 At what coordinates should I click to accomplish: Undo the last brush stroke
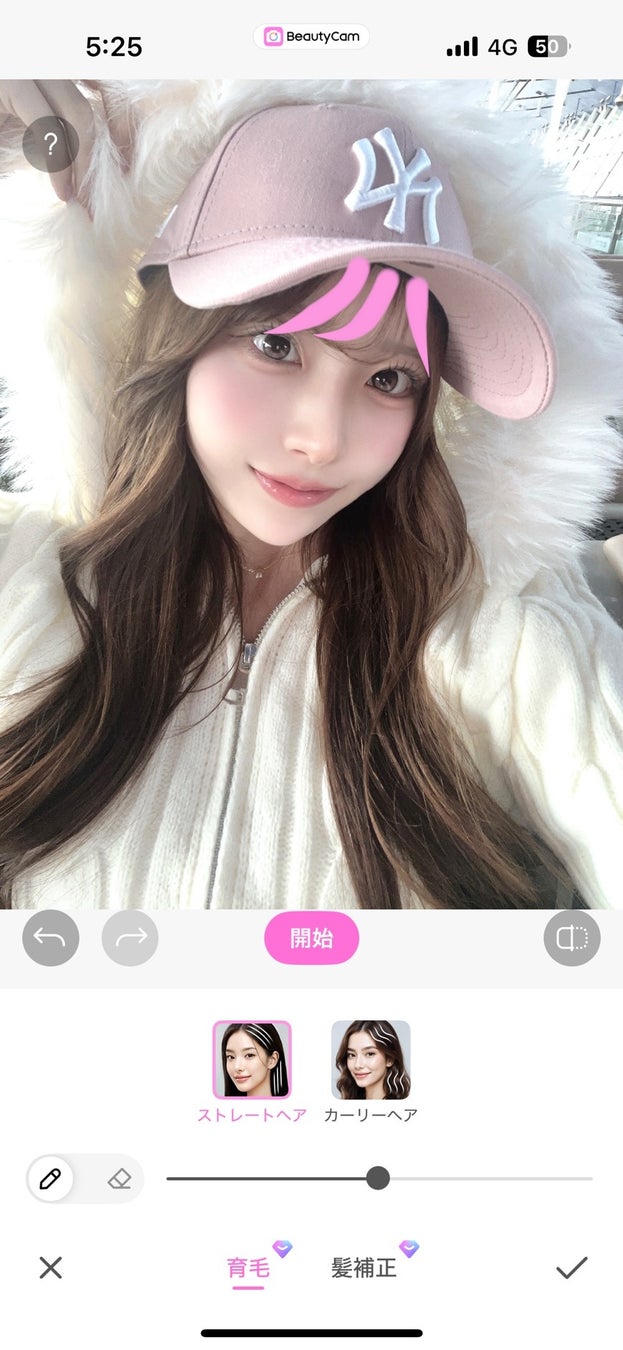[x=50, y=937]
